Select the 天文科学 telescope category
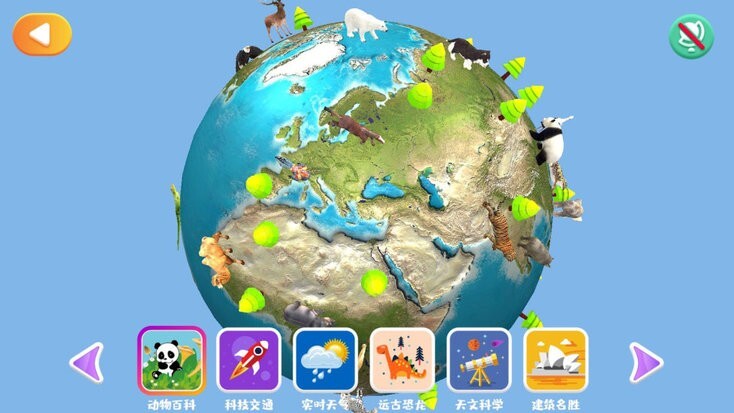 point(479,360)
